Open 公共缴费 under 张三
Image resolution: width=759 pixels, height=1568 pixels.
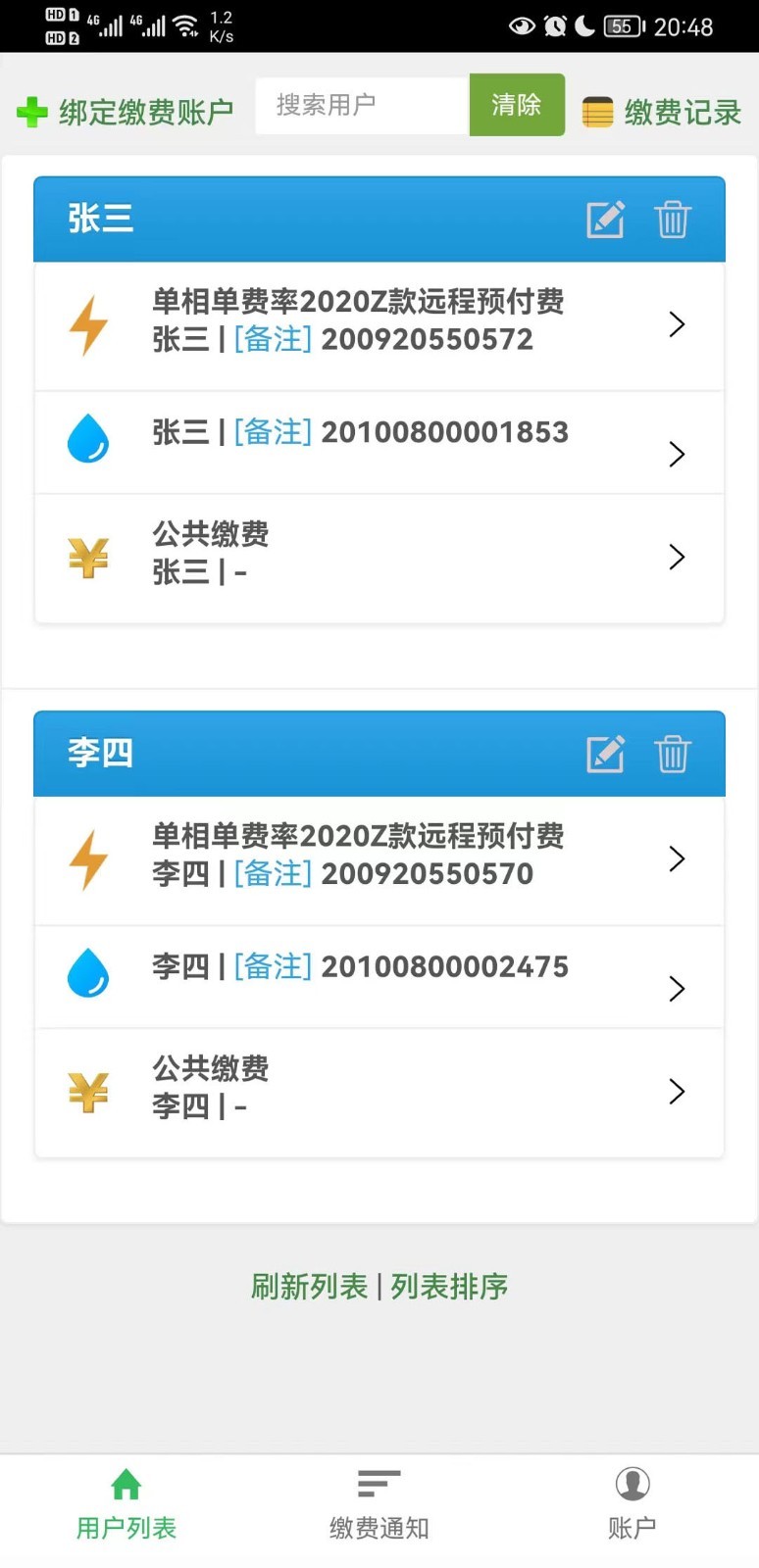click(x=379, y=558)
